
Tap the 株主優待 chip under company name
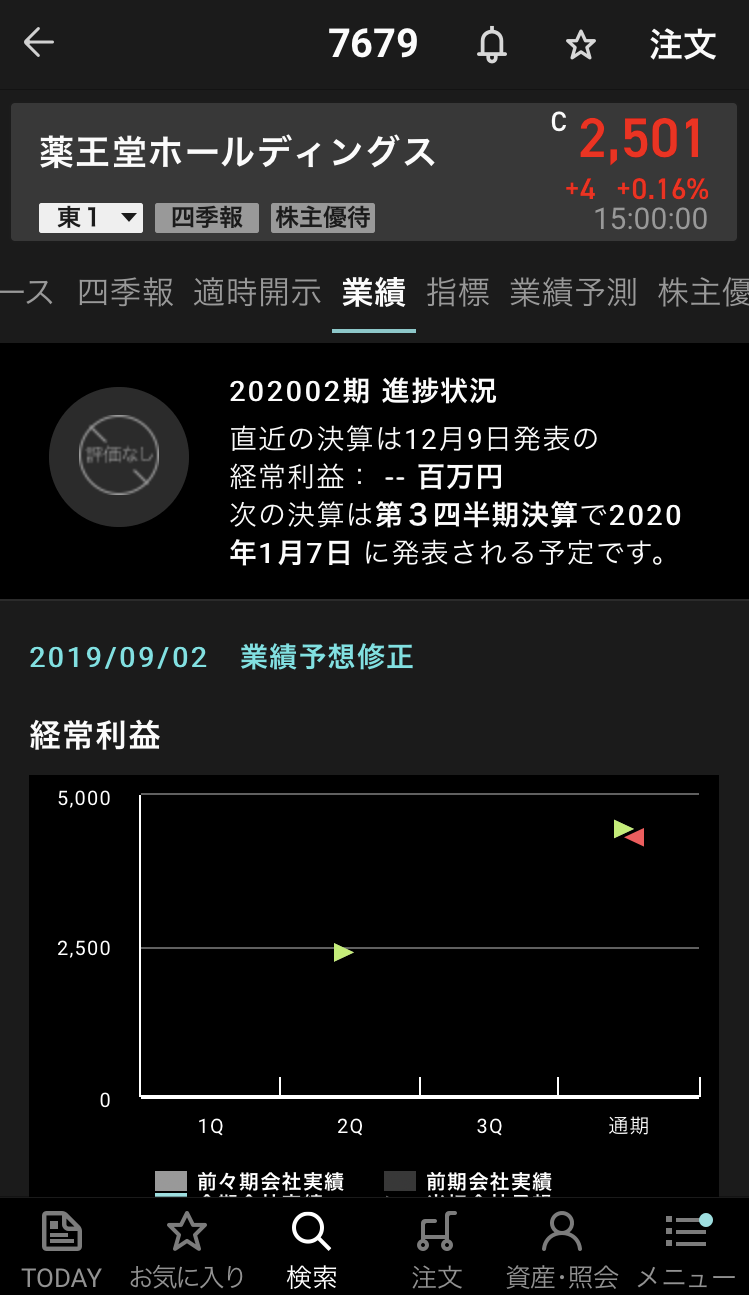[322, 218]
